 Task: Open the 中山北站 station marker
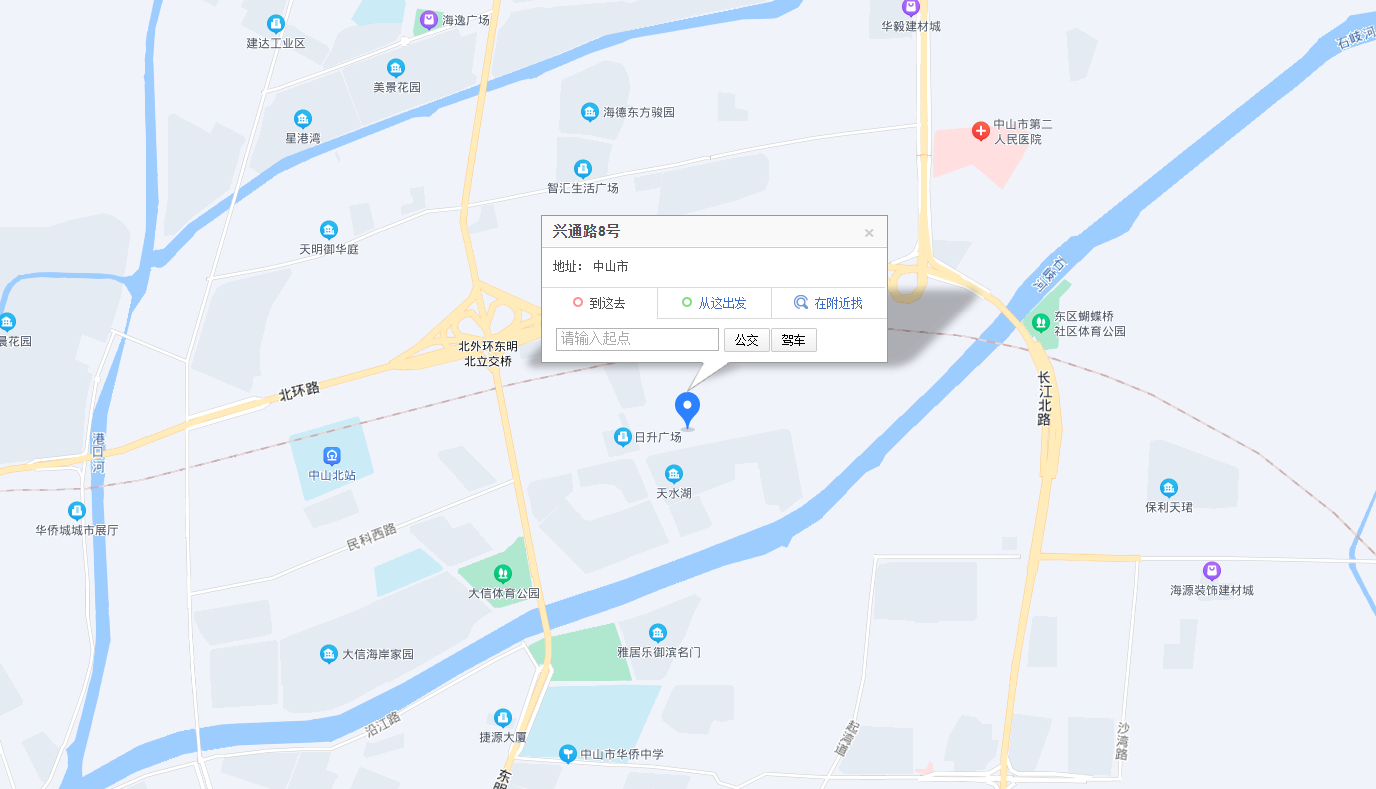click(x=332, y=456)
